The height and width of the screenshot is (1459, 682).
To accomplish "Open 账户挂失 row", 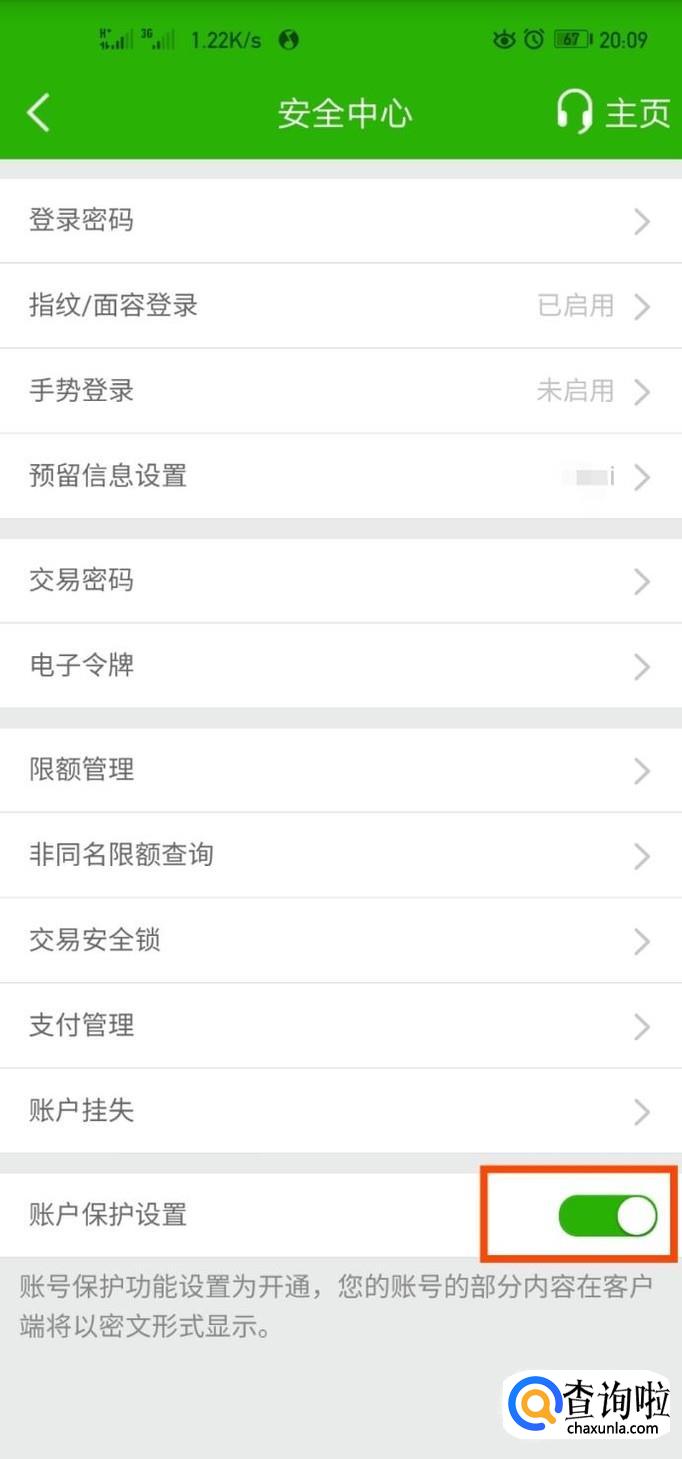I will point(340,1111).
